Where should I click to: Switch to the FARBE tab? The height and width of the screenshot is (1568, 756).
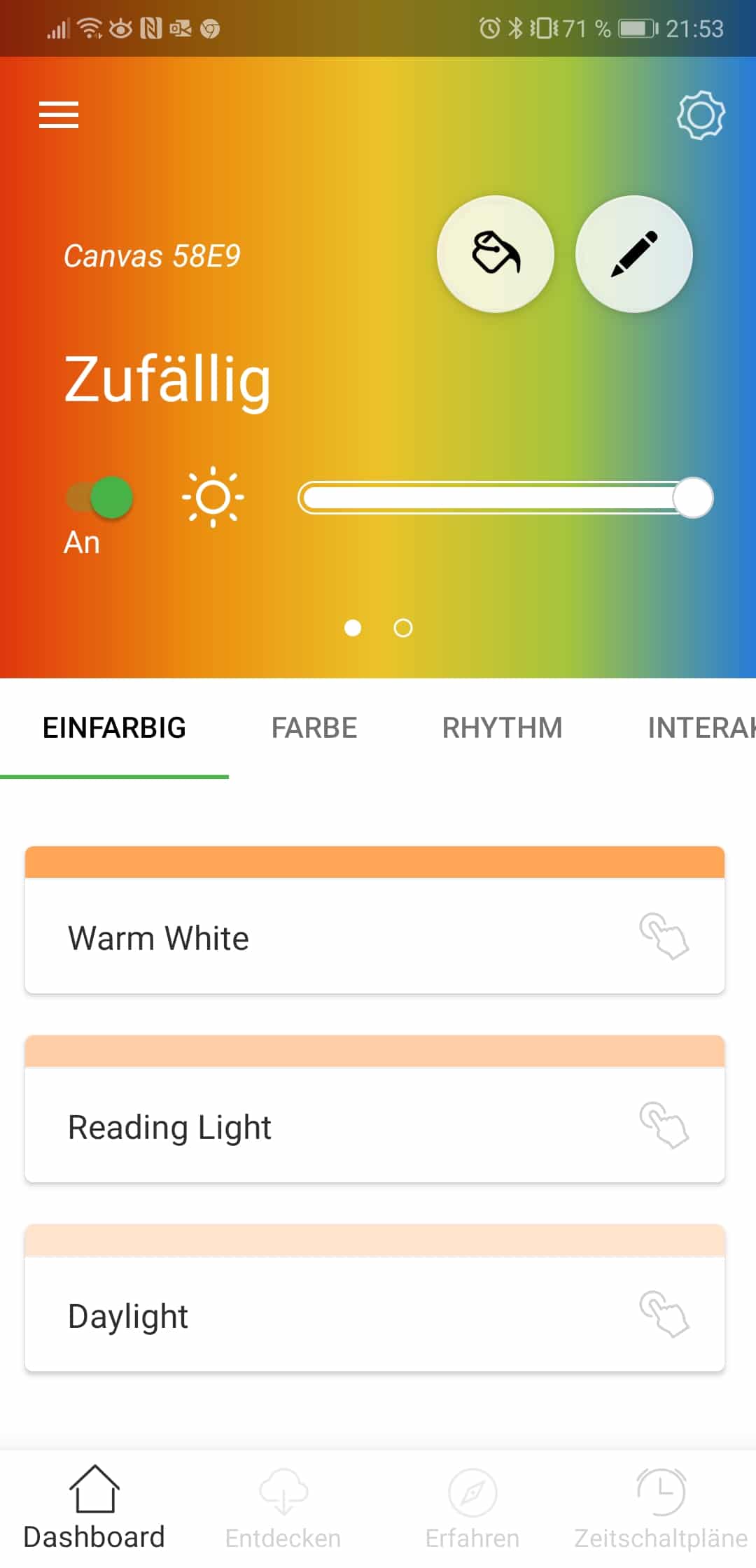point(314,728)
